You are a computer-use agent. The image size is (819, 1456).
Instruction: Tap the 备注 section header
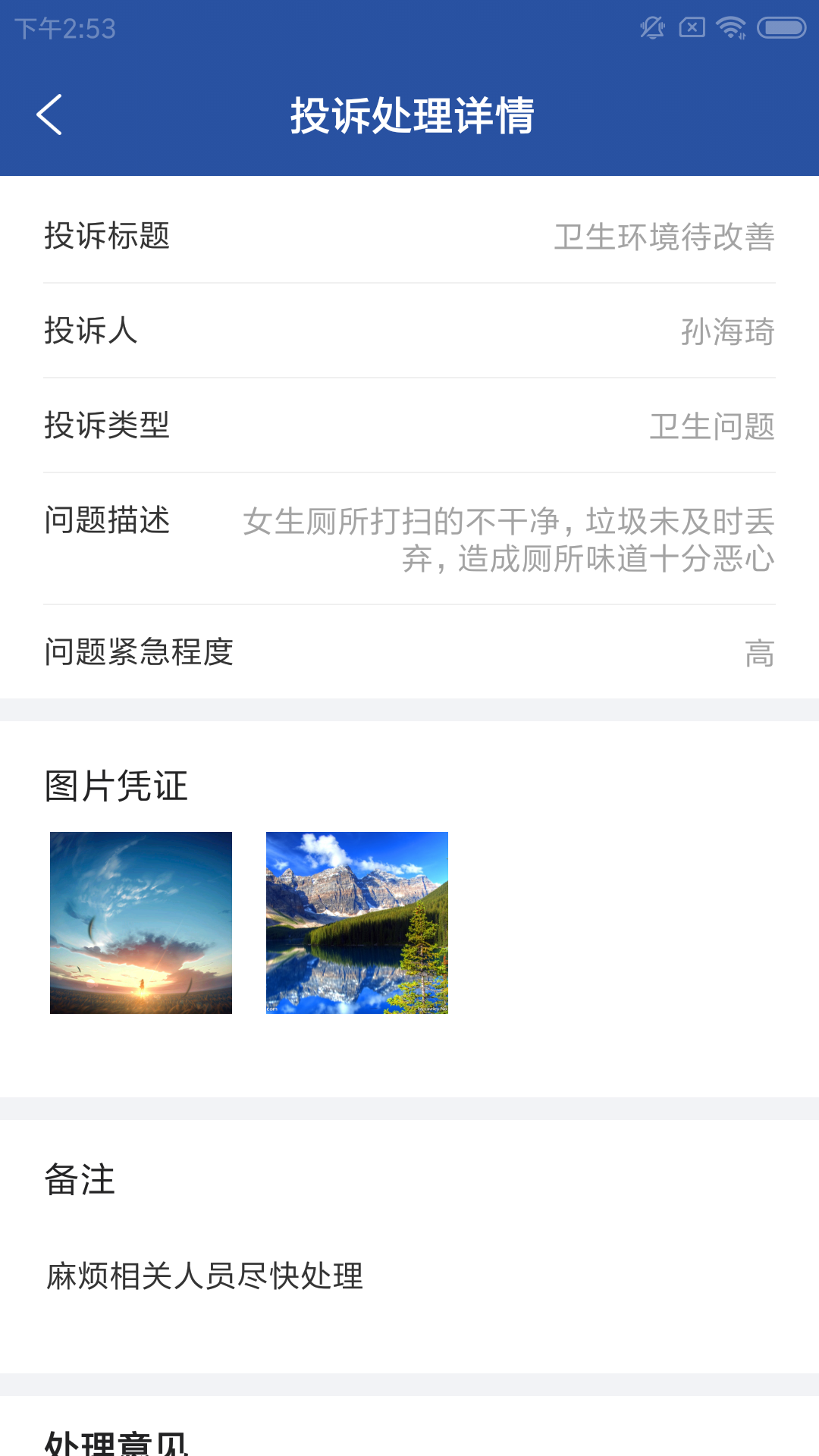coord(79,1180)
